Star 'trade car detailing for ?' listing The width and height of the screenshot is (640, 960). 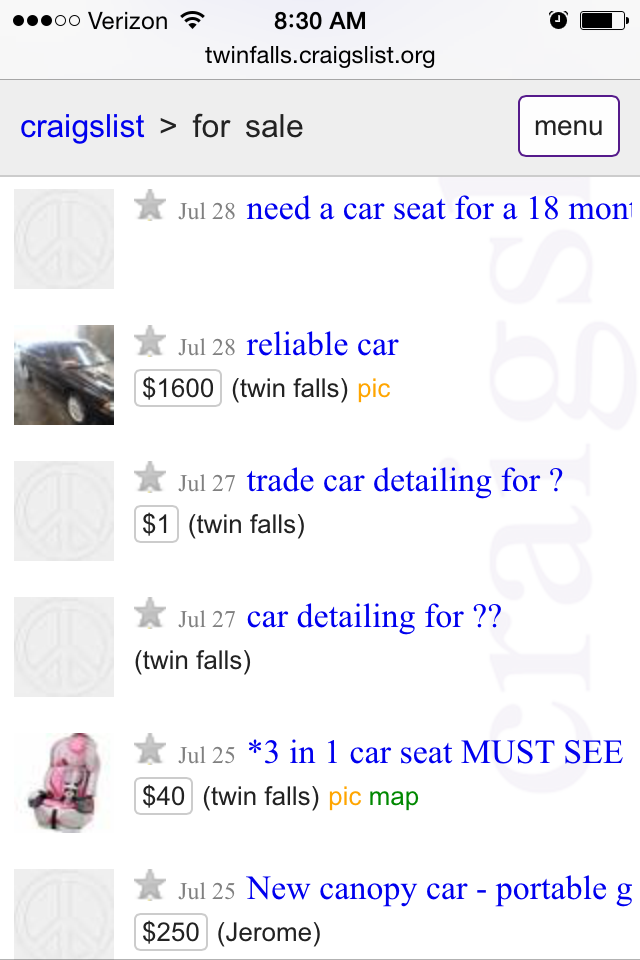coord(150,478)
